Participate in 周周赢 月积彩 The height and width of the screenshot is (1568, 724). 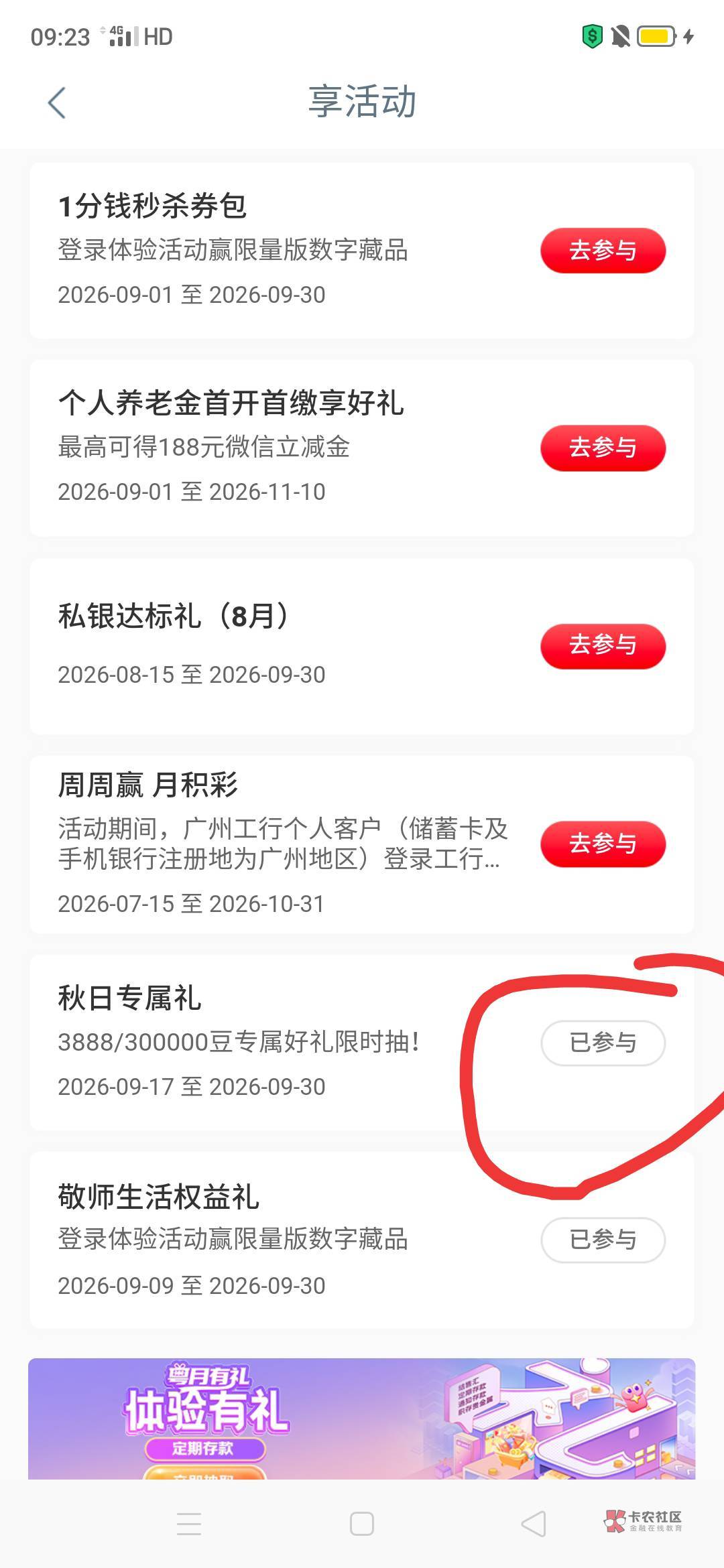pyautogui.click(x=603, y=844)
